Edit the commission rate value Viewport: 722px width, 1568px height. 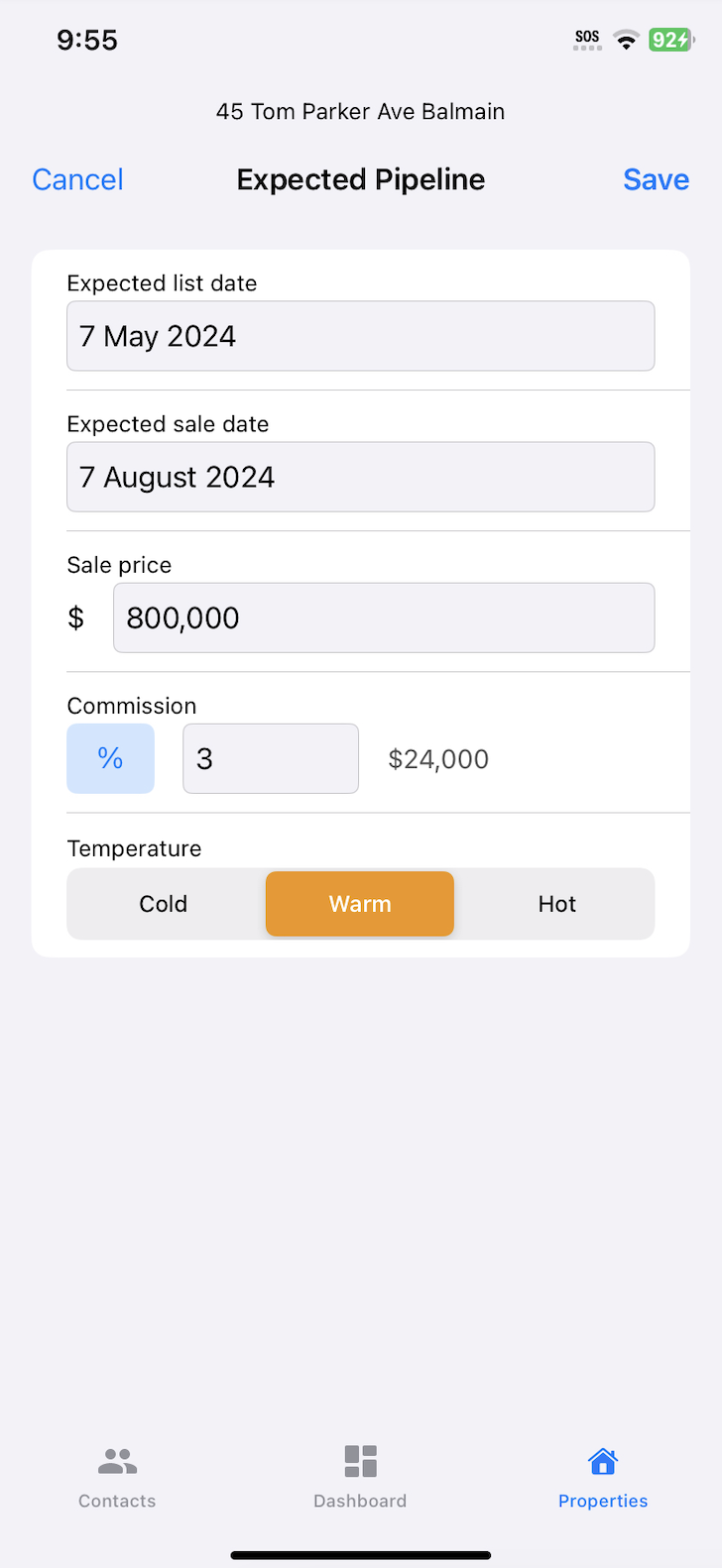coord(270,758)
